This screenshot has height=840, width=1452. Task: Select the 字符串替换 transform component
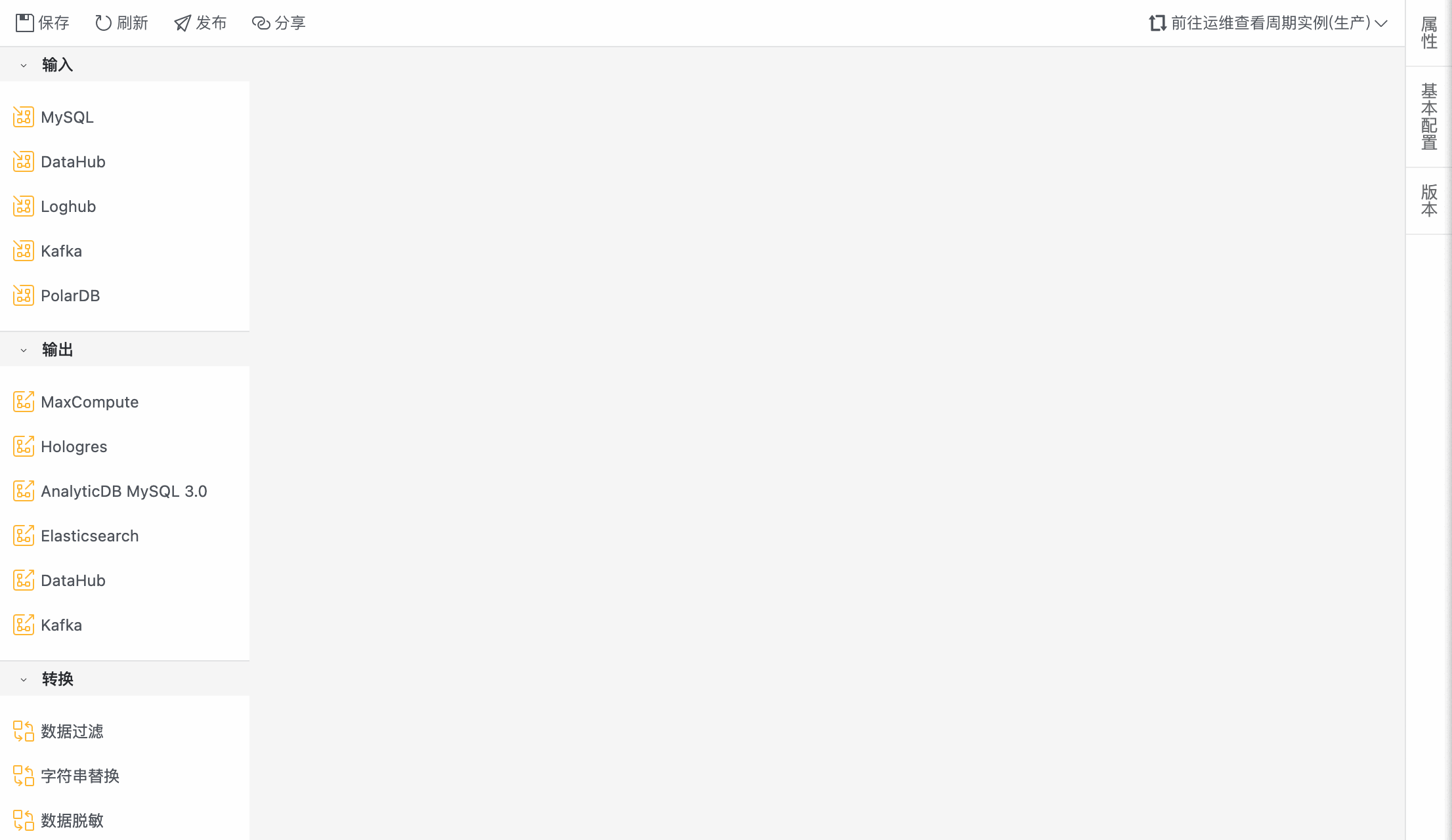(80, 776)
